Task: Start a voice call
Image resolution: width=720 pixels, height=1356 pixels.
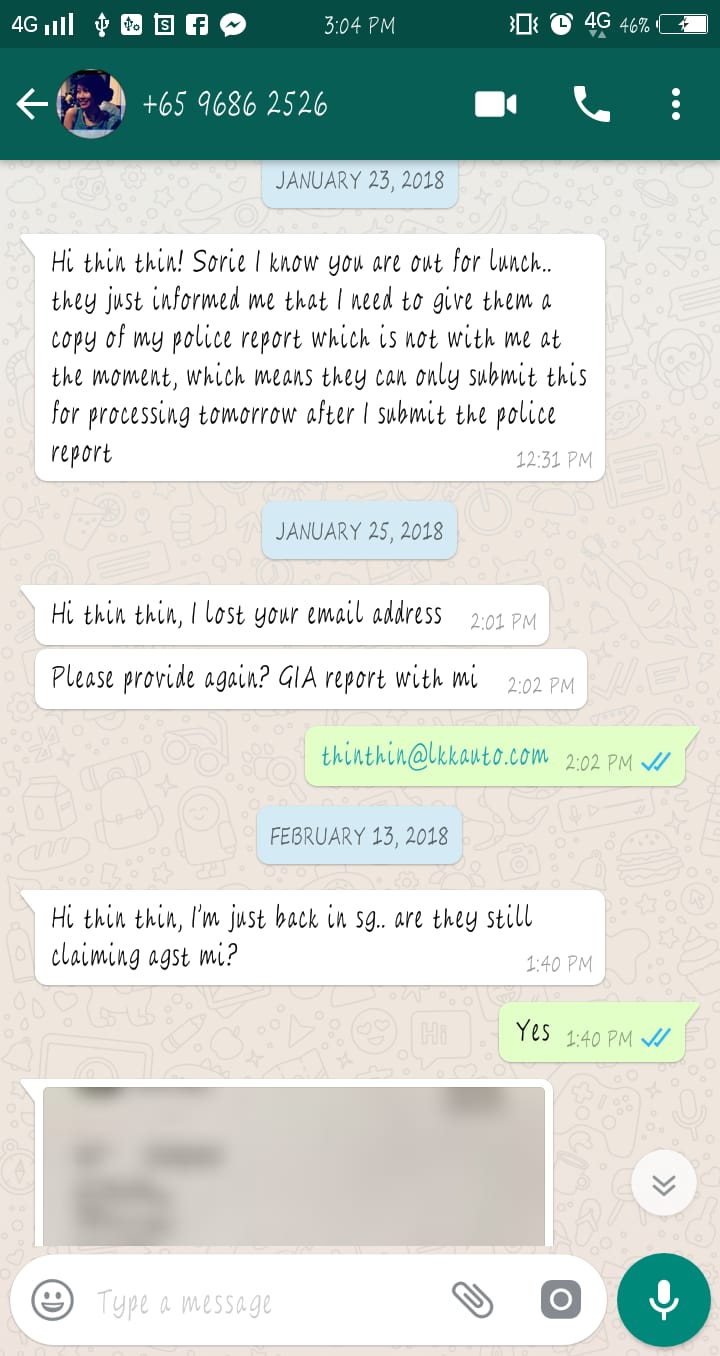Action: (x=591, y=104)
